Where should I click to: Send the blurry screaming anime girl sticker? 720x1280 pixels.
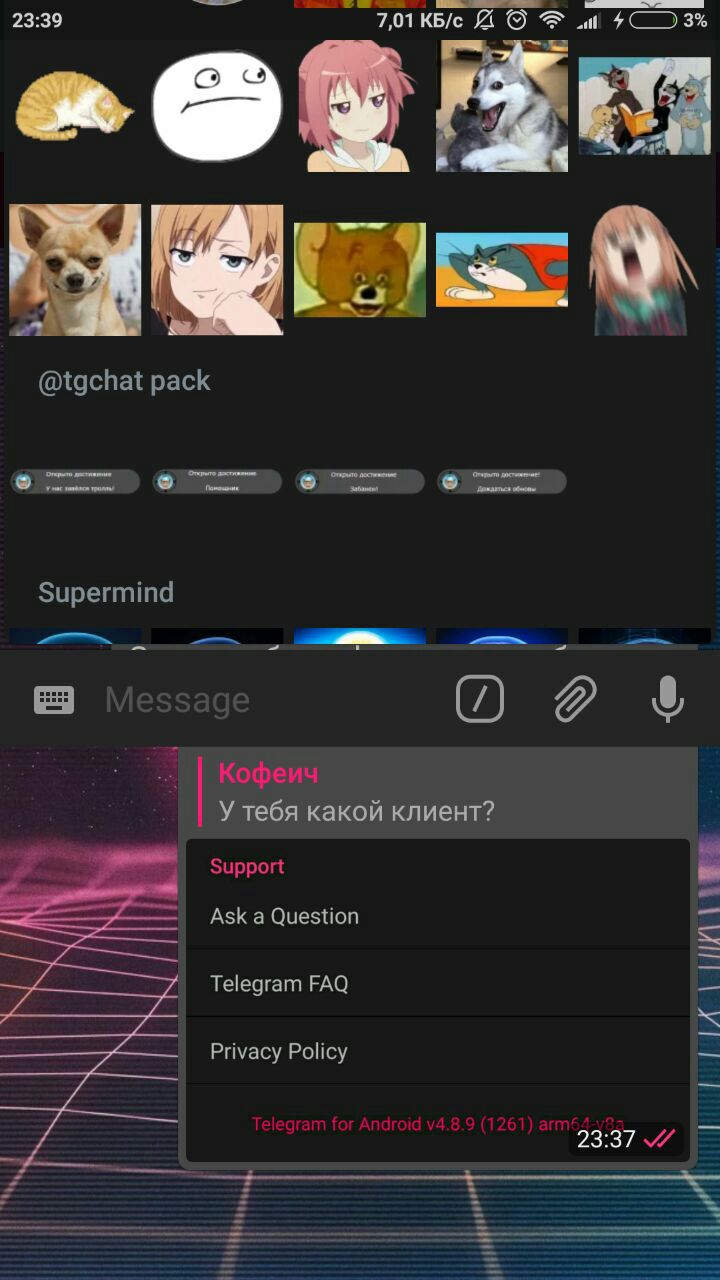[x=643, y=270]
